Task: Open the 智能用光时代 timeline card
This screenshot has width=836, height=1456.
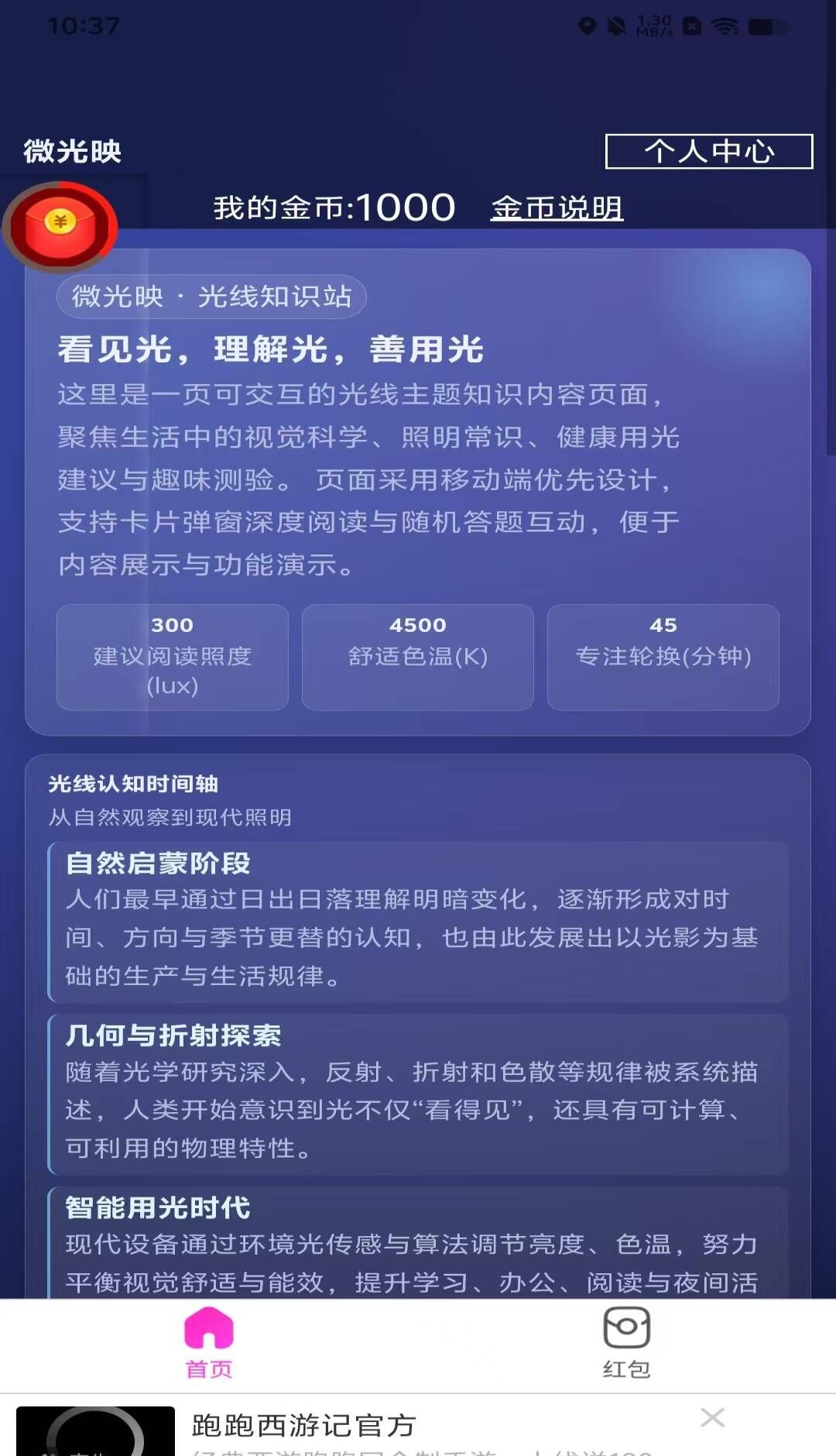Action: 418,1242
